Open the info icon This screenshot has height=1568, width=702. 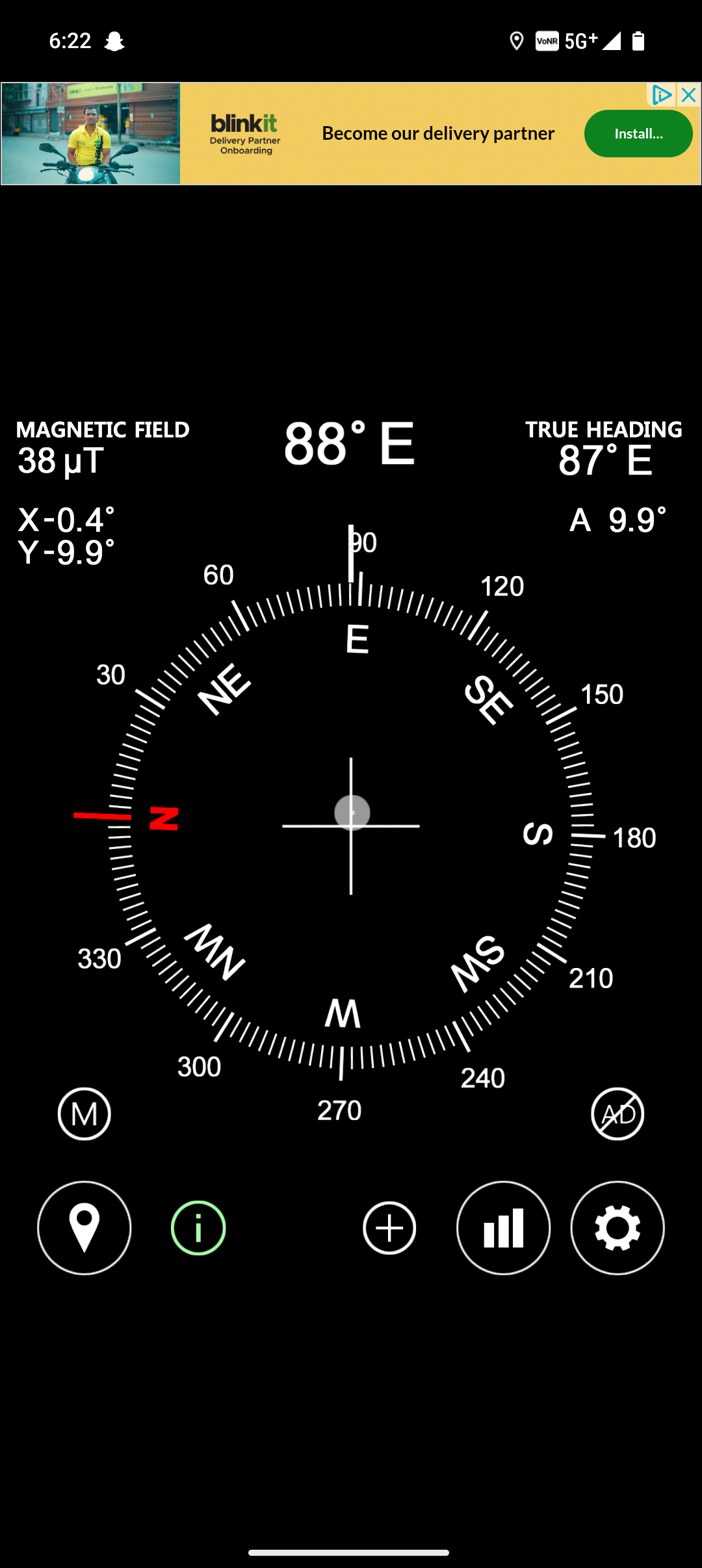pyautogui.click(x=198, y=1228)
